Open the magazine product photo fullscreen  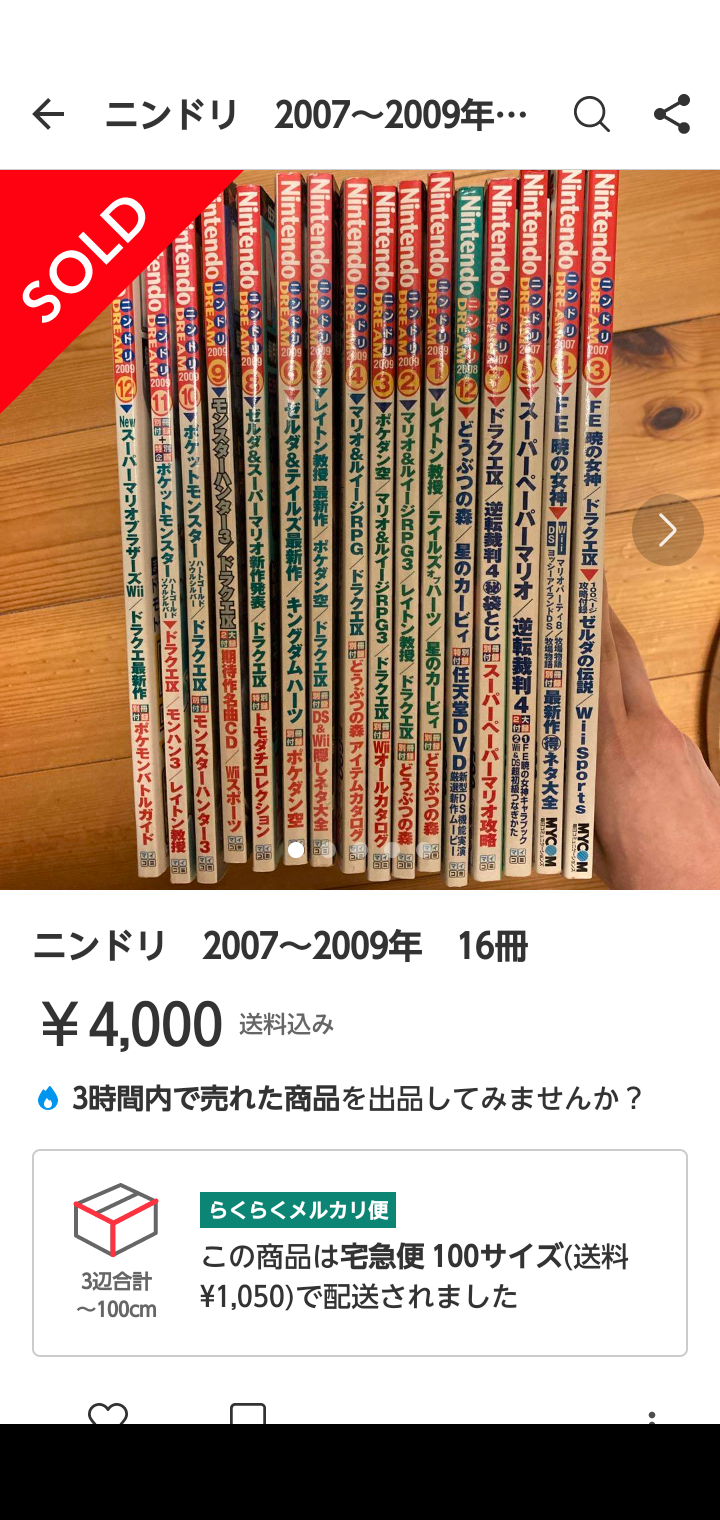click(360, 529)
